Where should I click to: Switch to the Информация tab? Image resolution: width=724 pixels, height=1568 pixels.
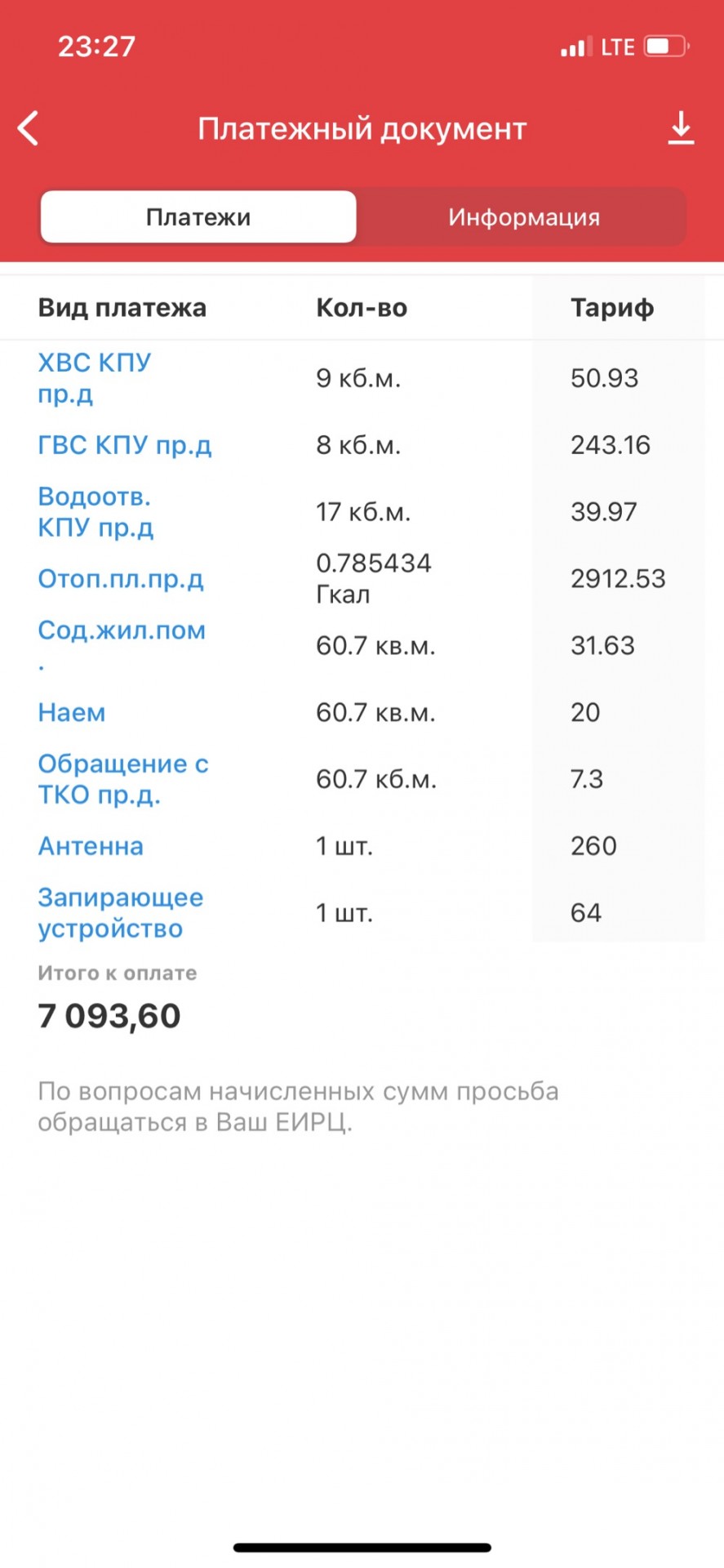tap(523, 217)
